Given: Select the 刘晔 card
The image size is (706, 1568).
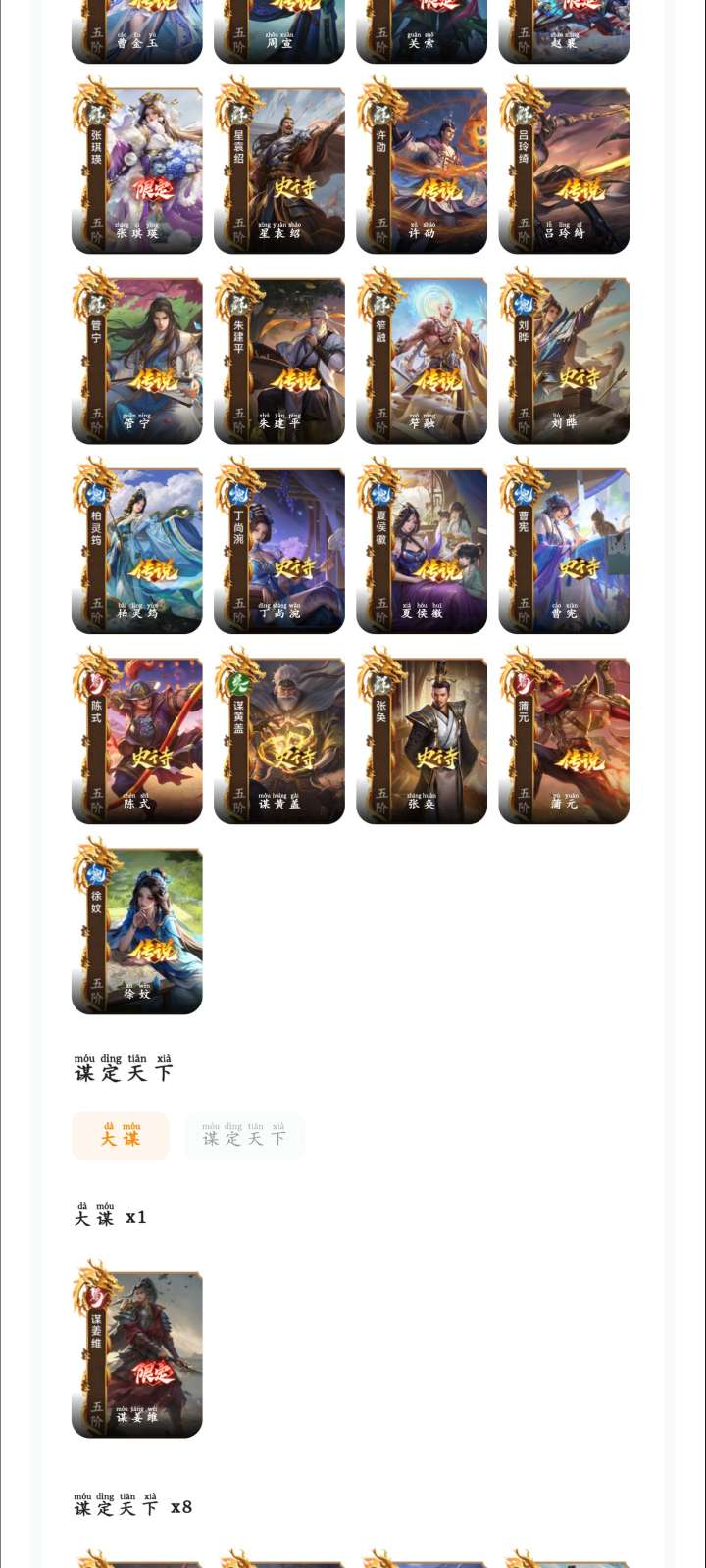Looking at the screenshot, I should pyautogui.click(x=564, y=356).
